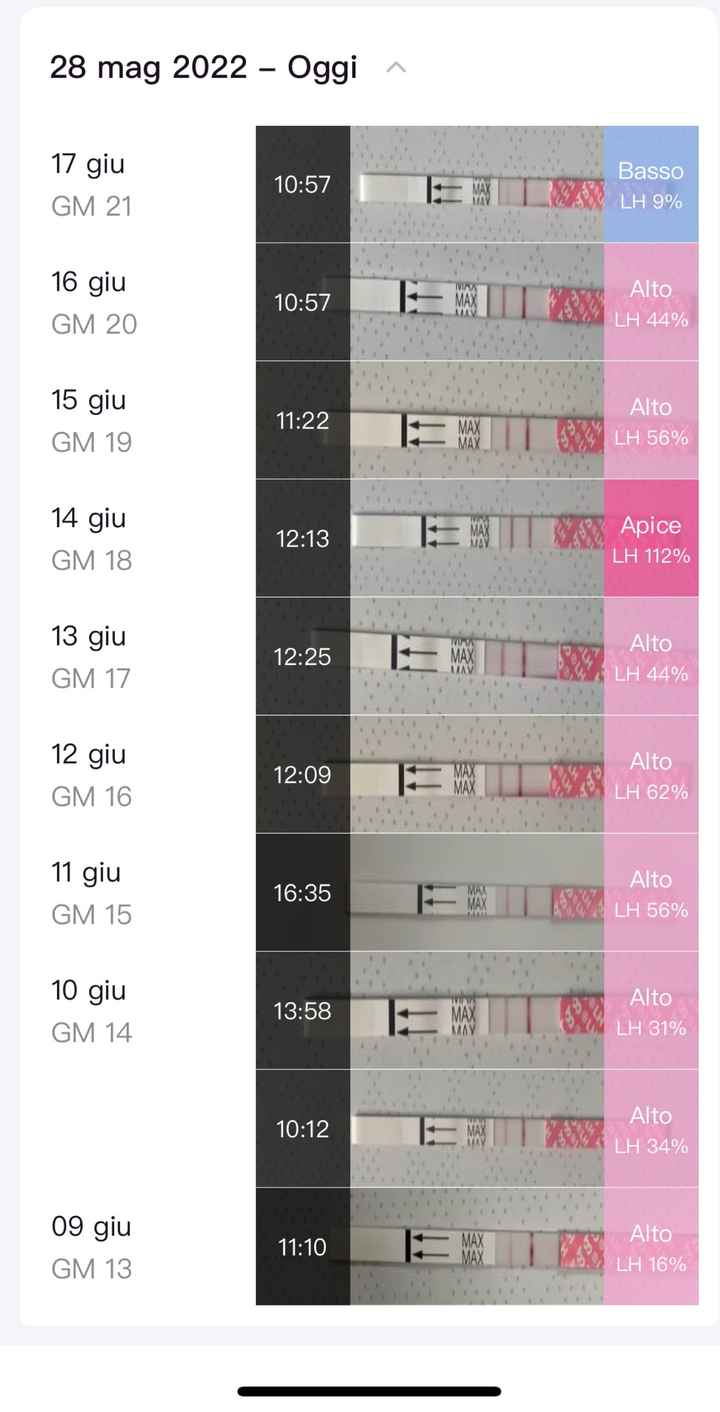Open the 16 giu test taken at 10:57
Viewport: 720px width, 1412px height.
pyautogui.click(x=477, y=302)
